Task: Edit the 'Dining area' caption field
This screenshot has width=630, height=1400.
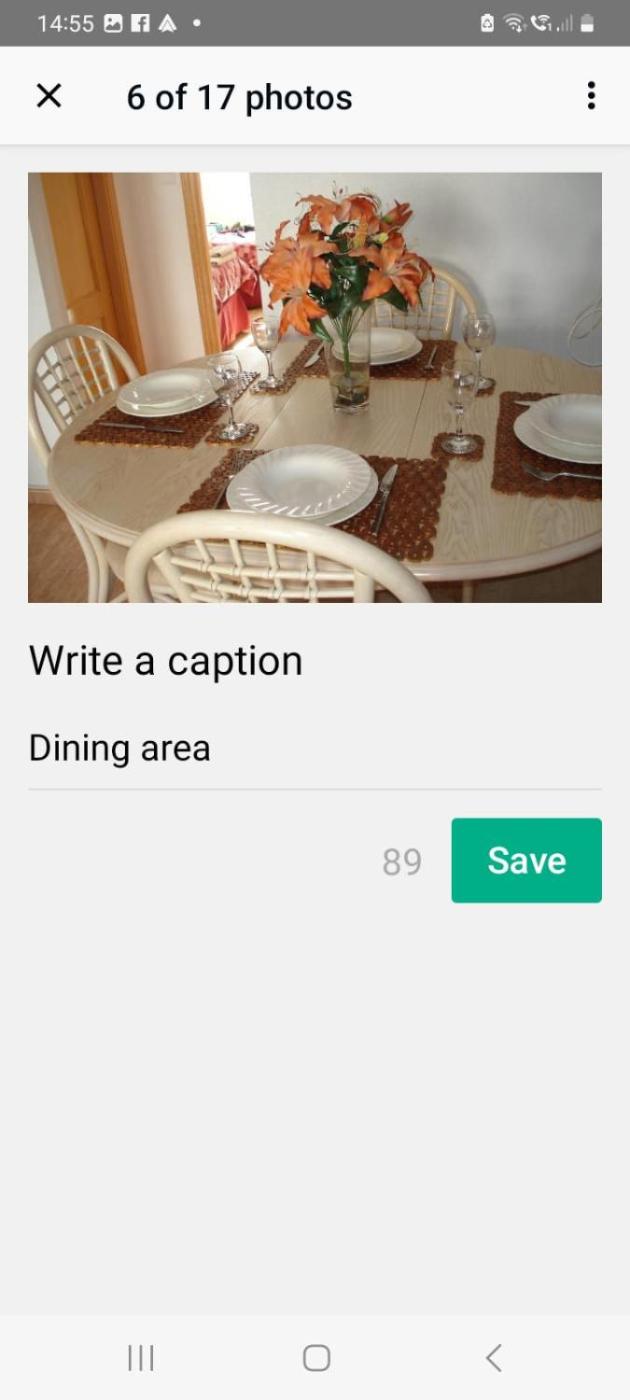Action: 314,749
